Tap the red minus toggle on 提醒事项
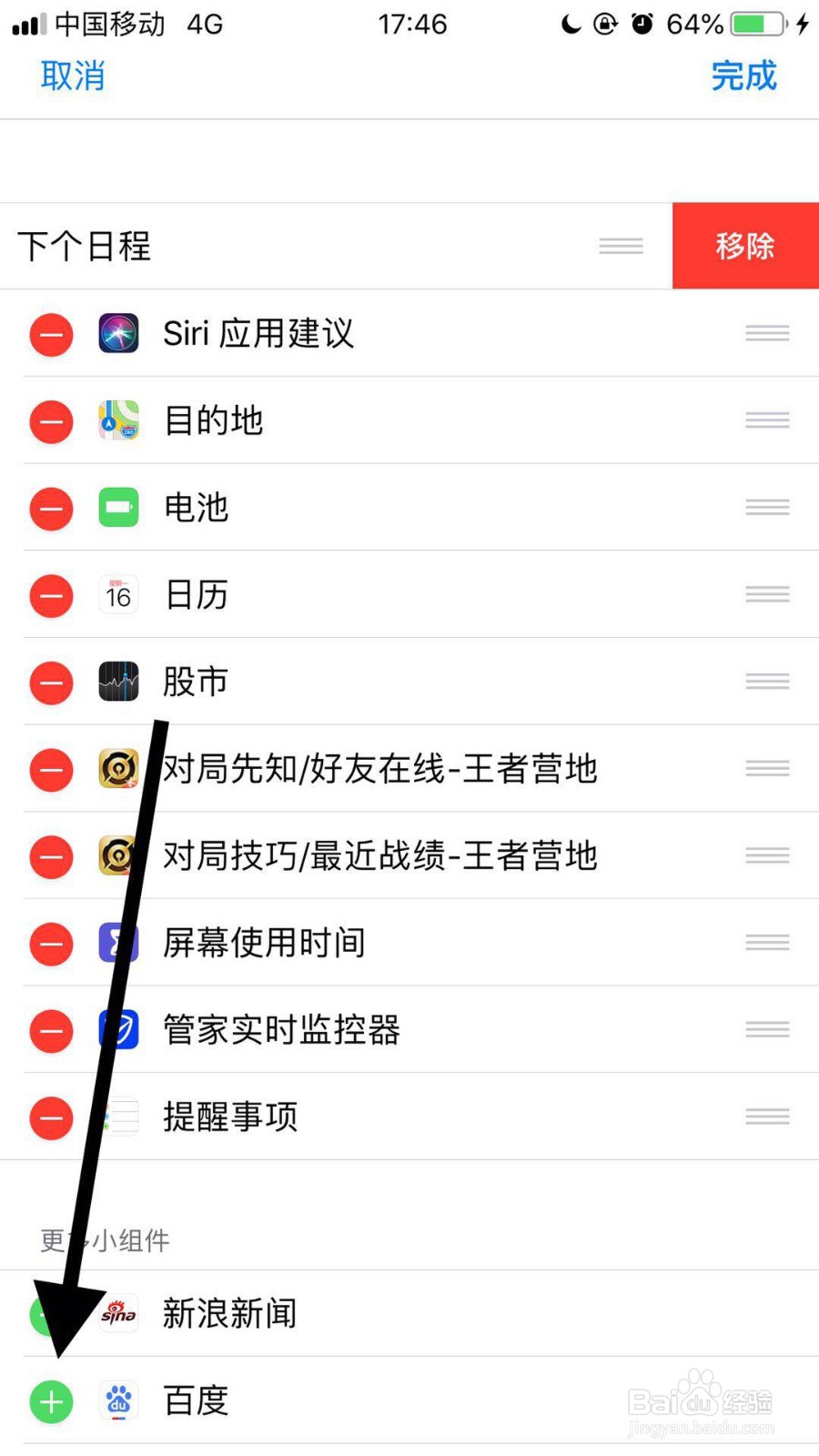 pyautogui.click(x=51, y=1118)
